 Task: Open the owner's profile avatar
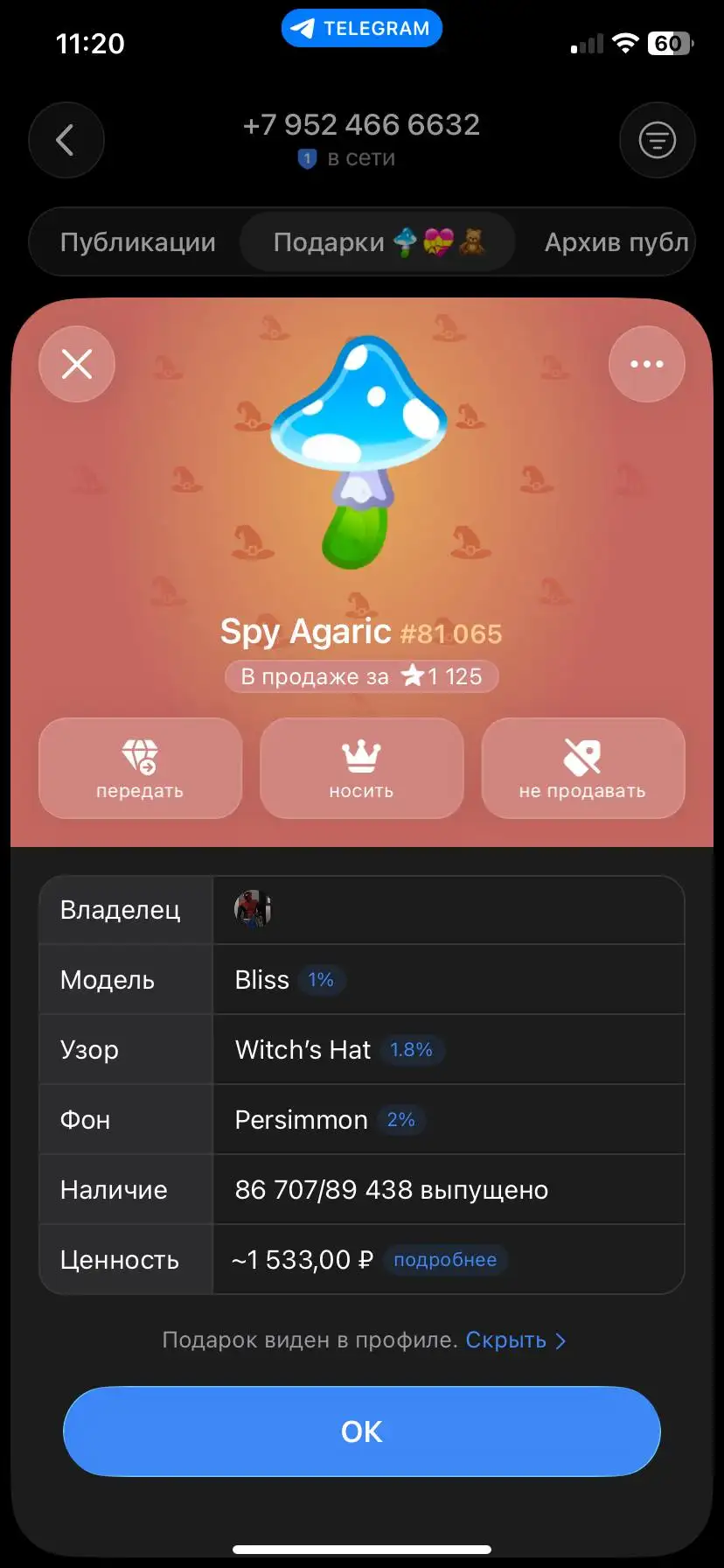(253, 909)
